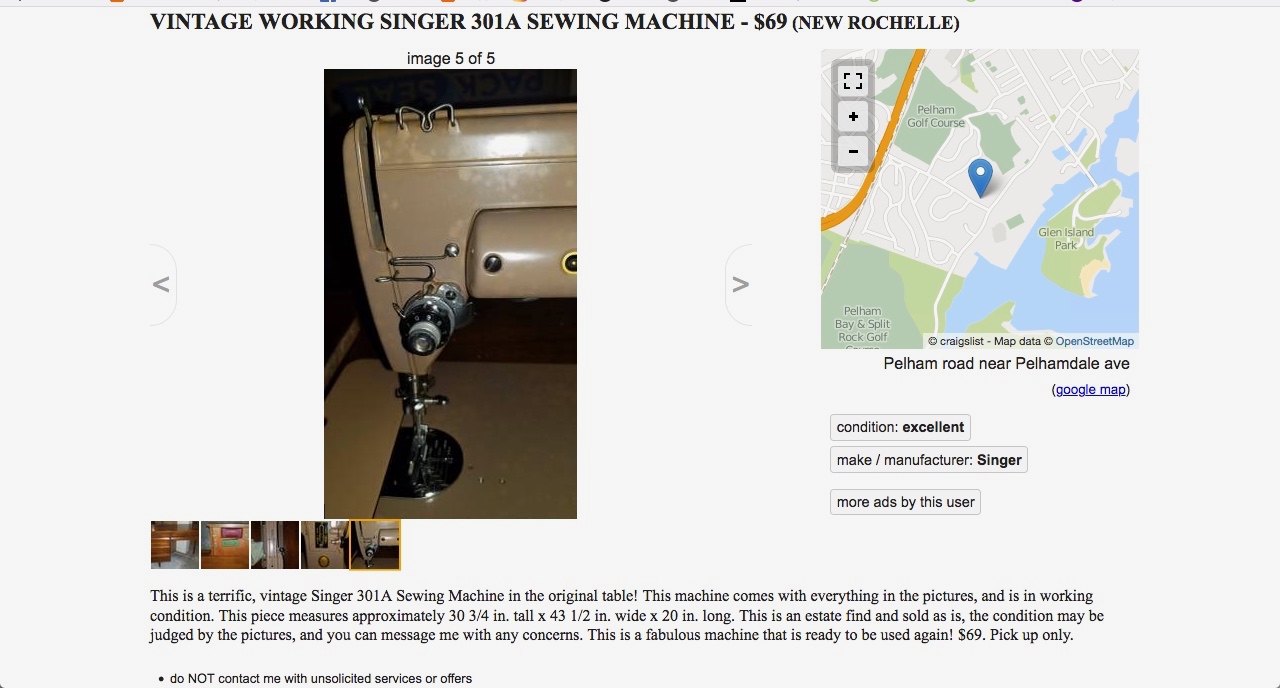This screenshot has height=688, width=1280.
Task: Show the next listing image
Action: click(739, 285)
